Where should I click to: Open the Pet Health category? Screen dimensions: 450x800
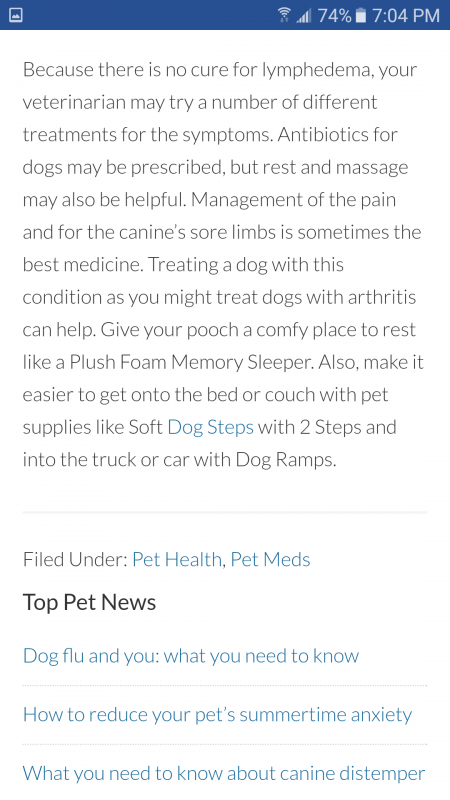pos(177,560)
